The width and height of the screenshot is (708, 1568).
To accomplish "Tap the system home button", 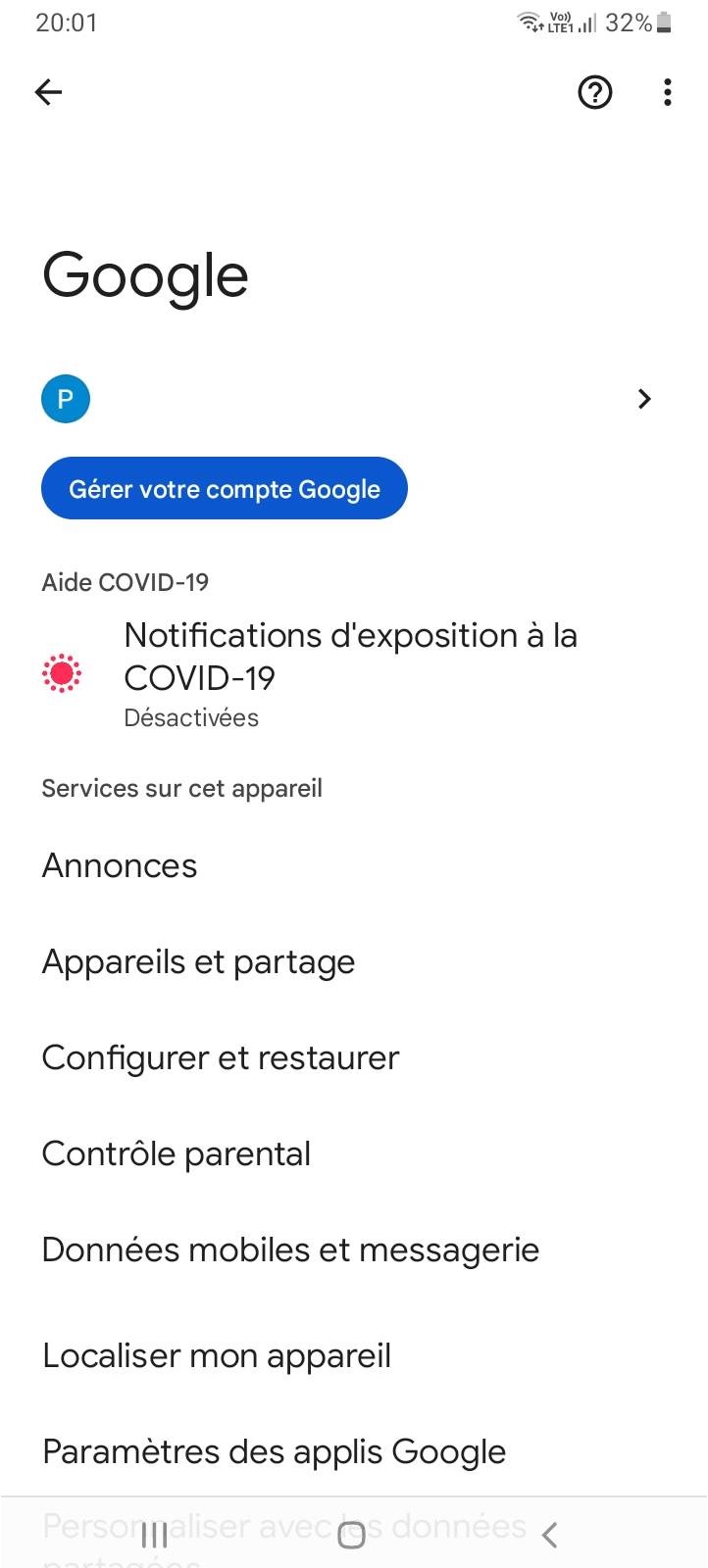I will pos(351,1535).
